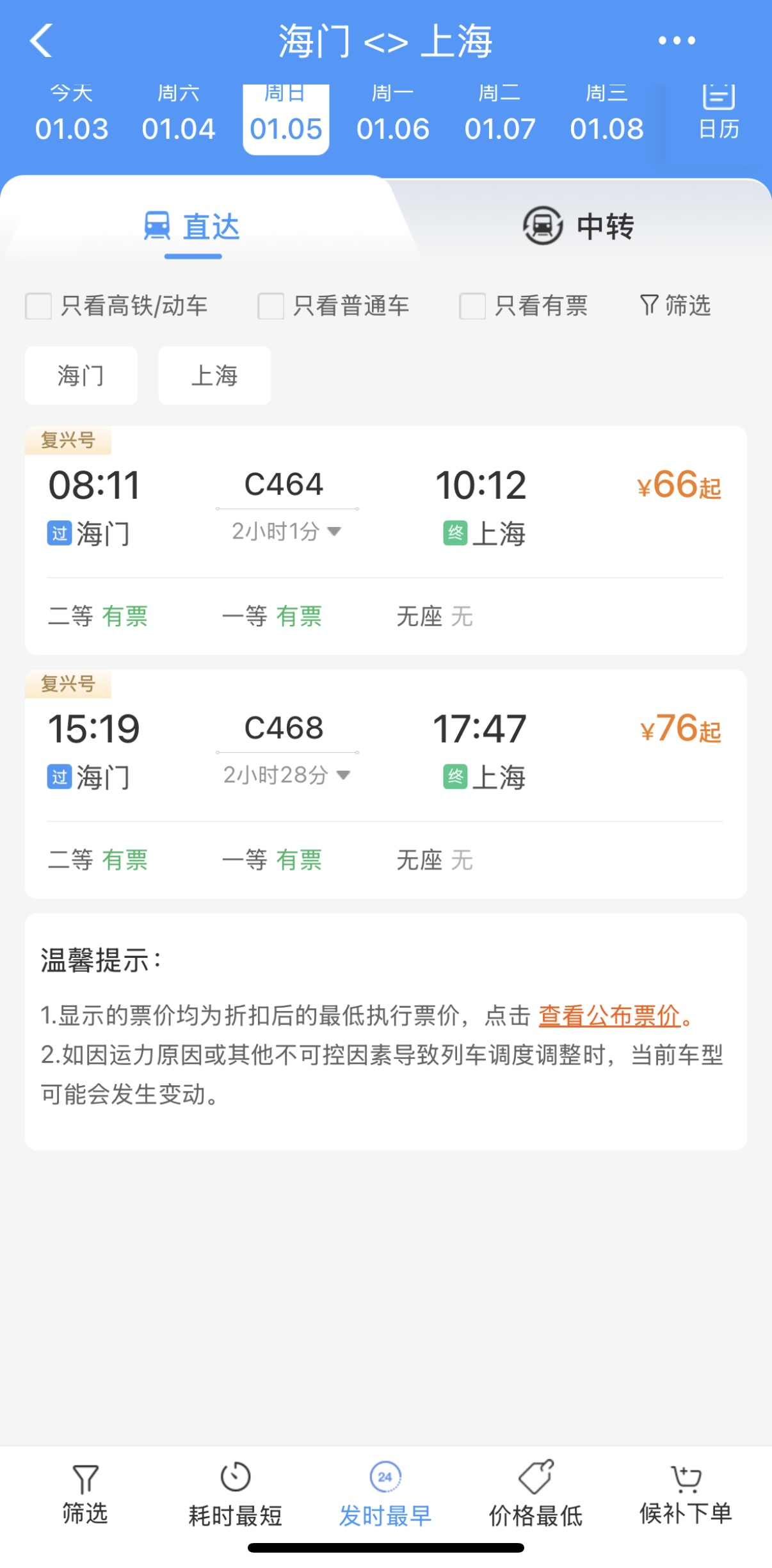The height and width of the screenshot is (1568, 772).
Task: Go back from the 海门 <> 上海 results
Action: [x=41, y=41]
